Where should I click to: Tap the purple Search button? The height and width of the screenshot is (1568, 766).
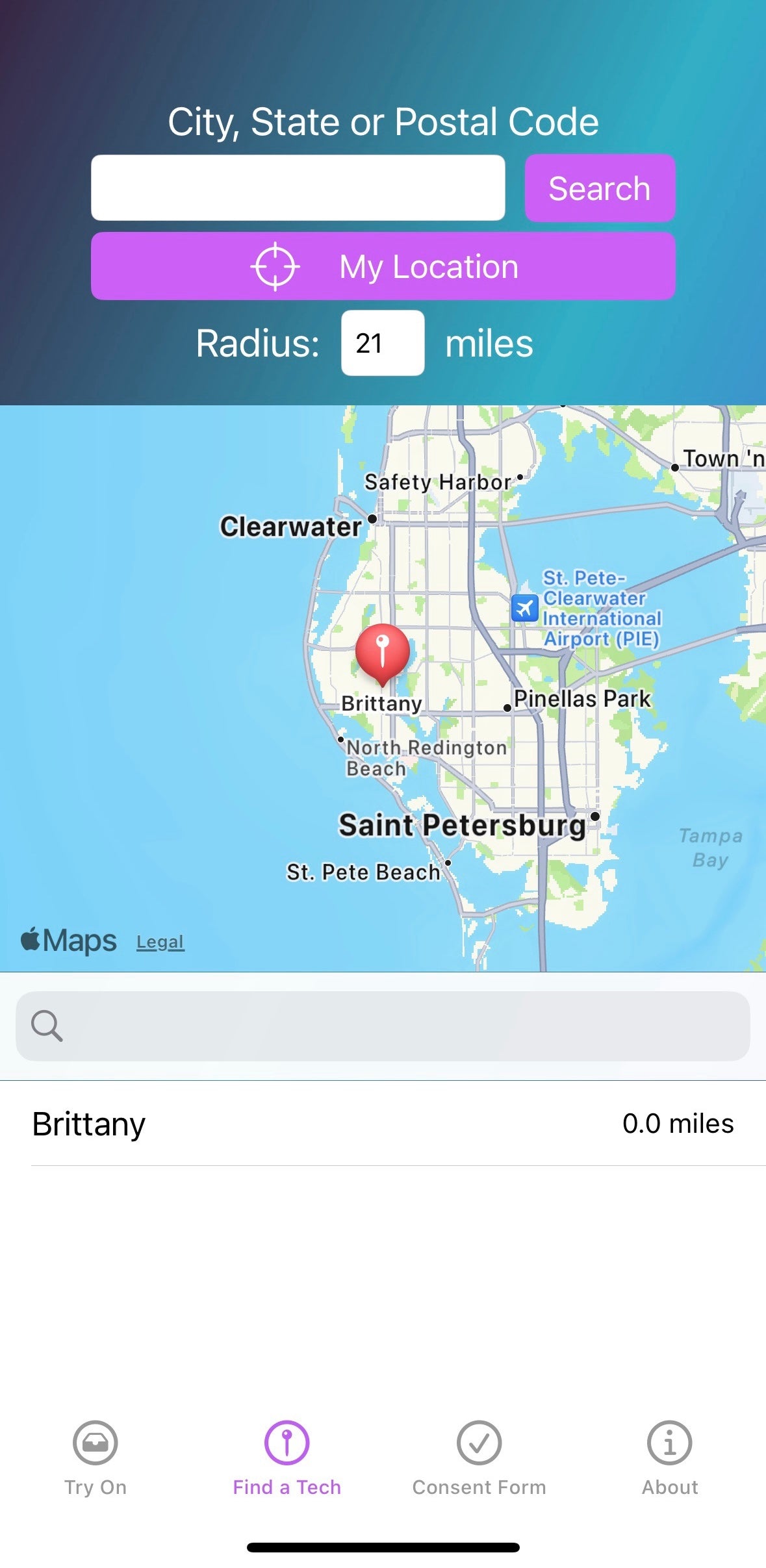click(x=599, y=188)
